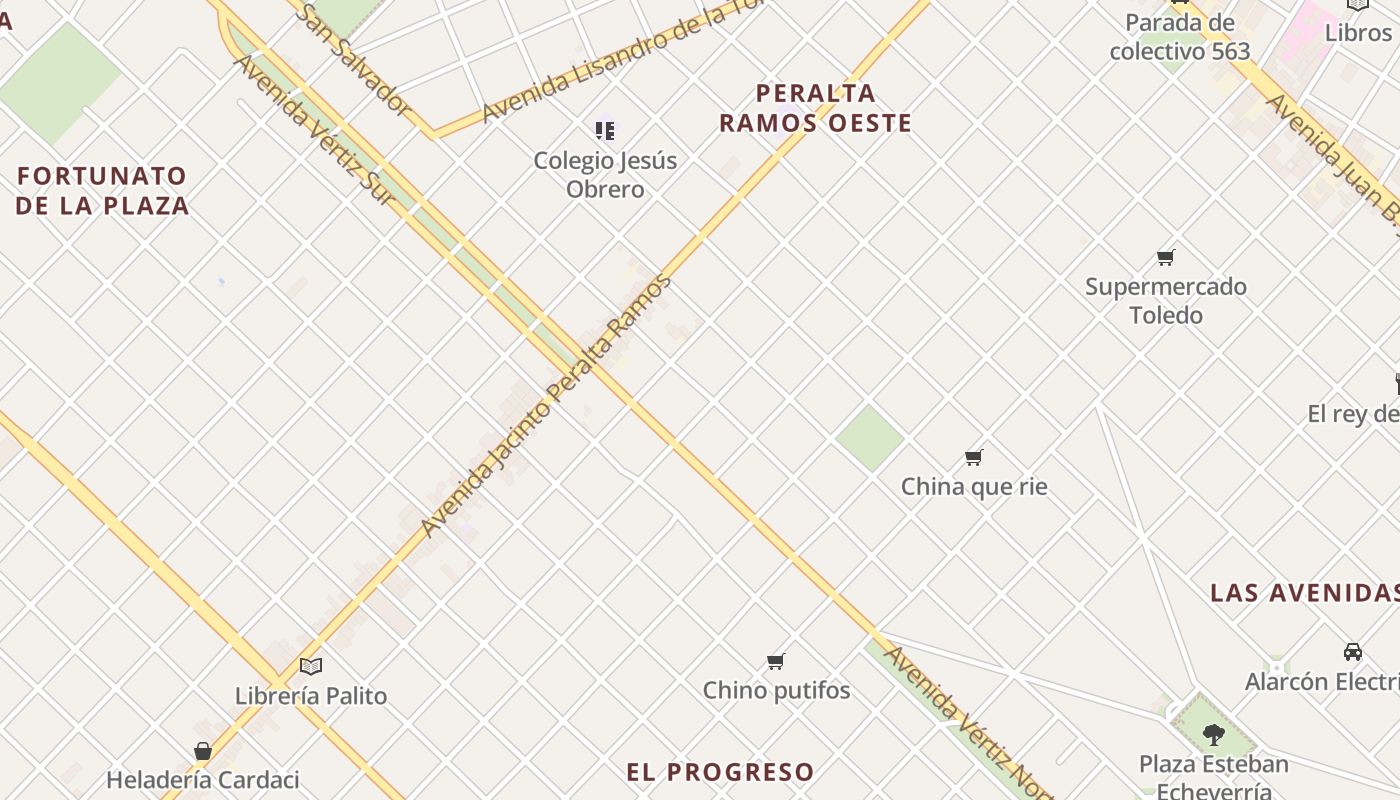Open the Chino putifos supermarket marker
The height and width of the screenshot is (800, 1400).
pos(776,661)
